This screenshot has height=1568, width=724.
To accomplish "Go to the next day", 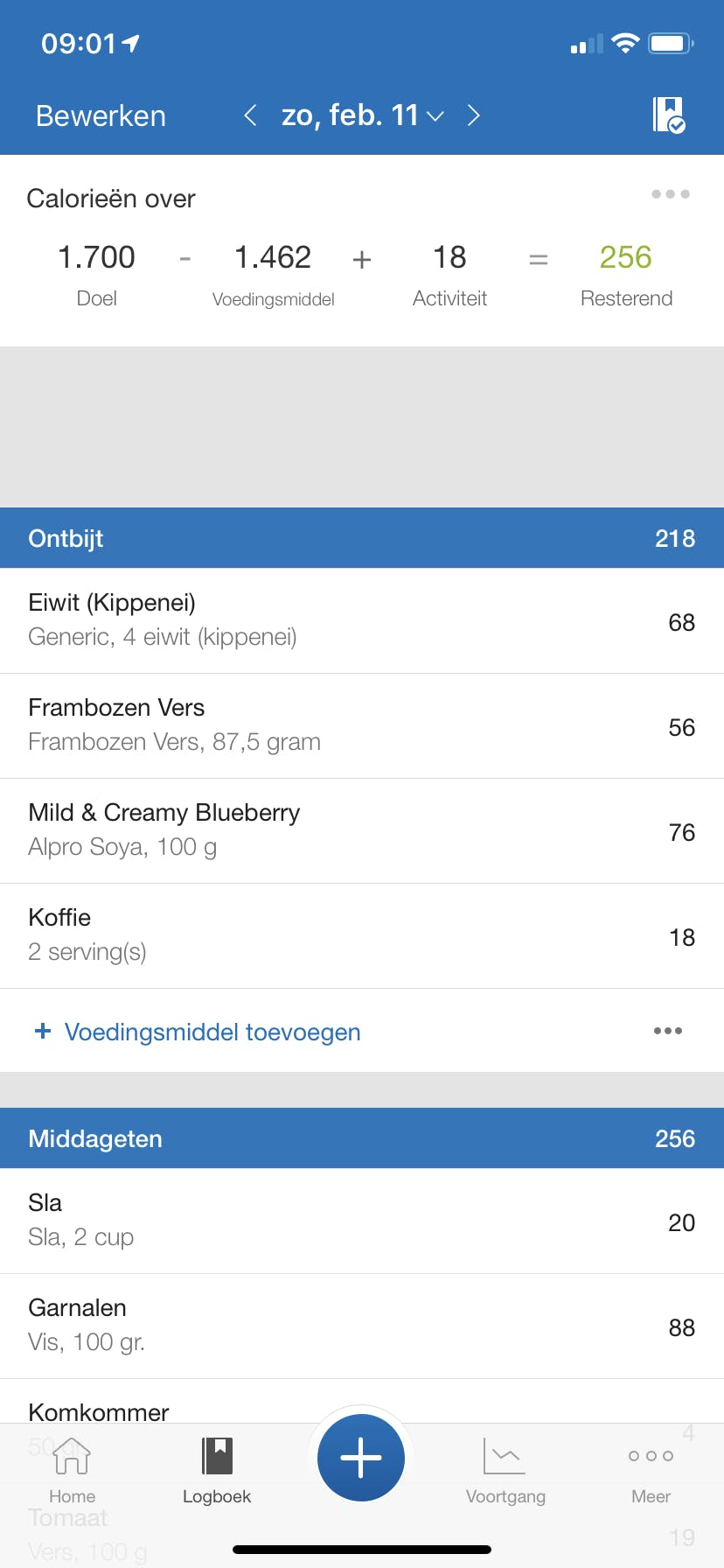I will click(474, 115).
